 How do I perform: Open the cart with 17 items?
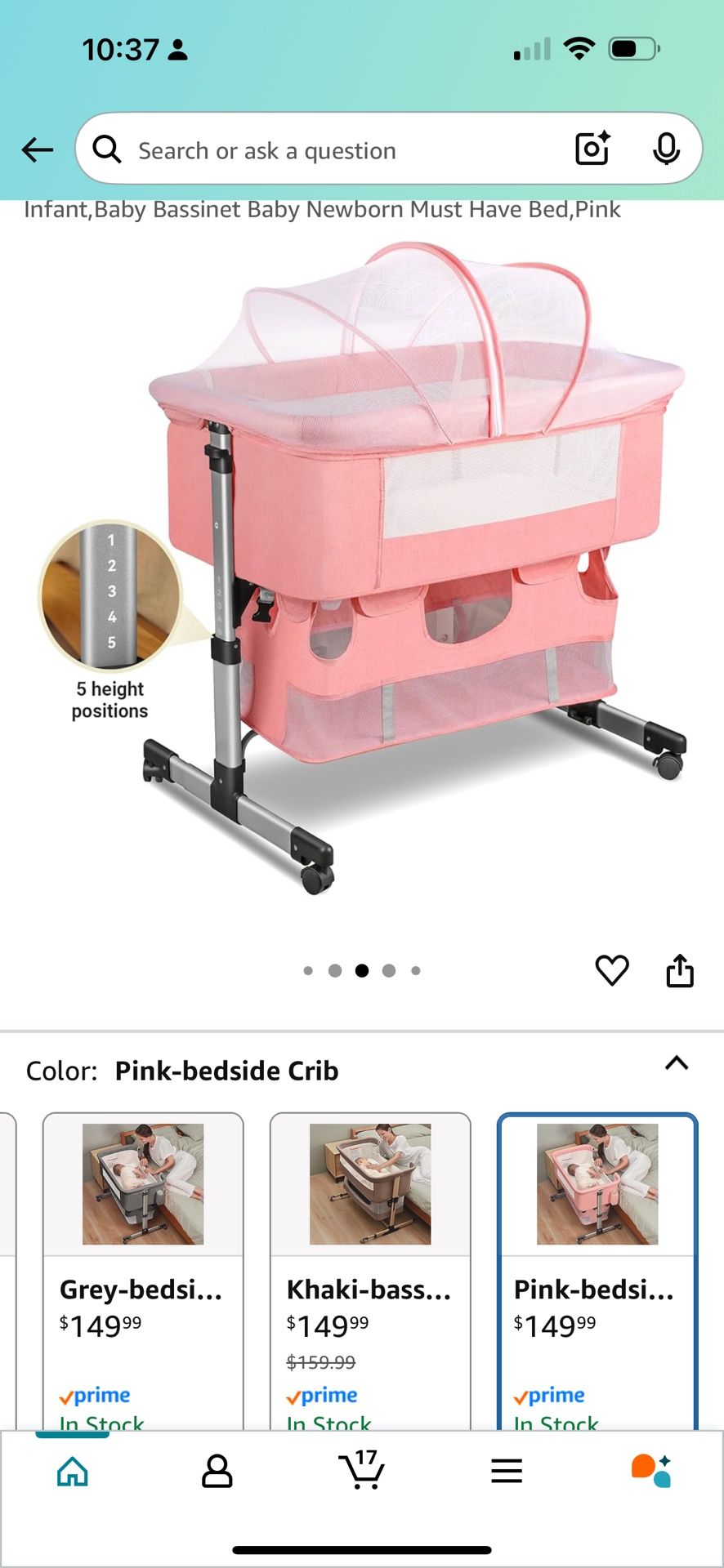click(362, 1470)
